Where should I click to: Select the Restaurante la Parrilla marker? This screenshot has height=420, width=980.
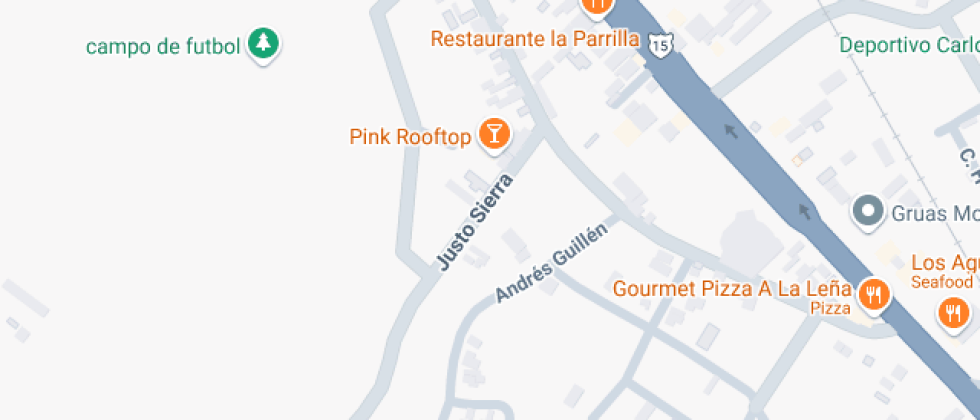[x=597, y=5]
